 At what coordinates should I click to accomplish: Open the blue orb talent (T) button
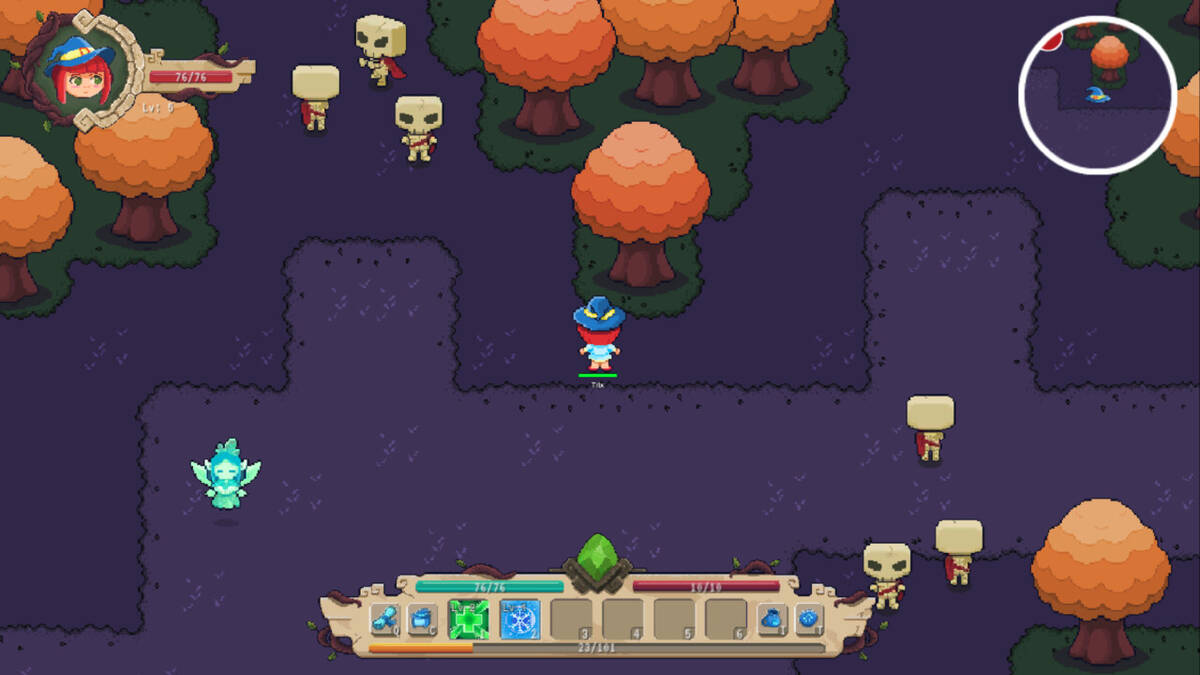[x=808, y=620]
